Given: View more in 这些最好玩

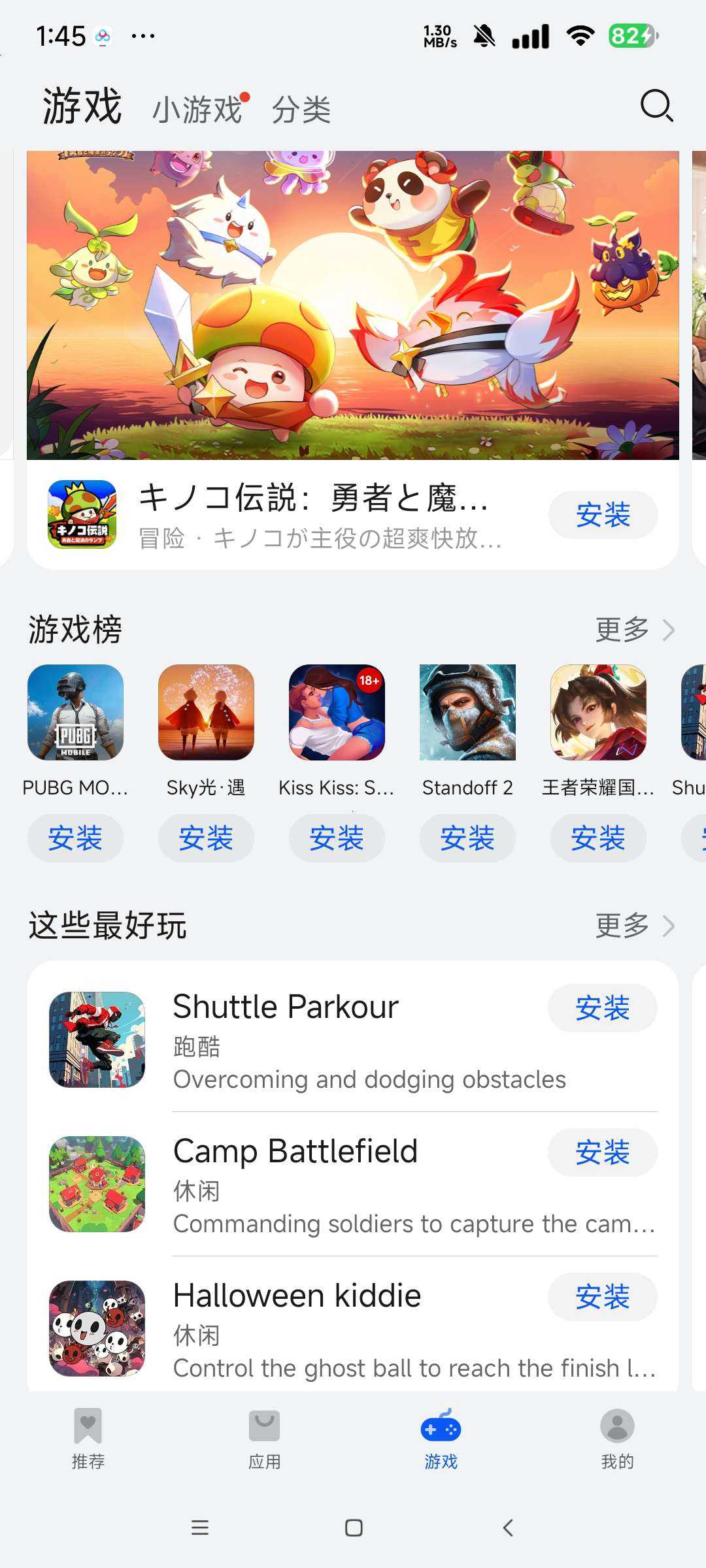Looking at the screenshot, I should click(x=634, y=926).
